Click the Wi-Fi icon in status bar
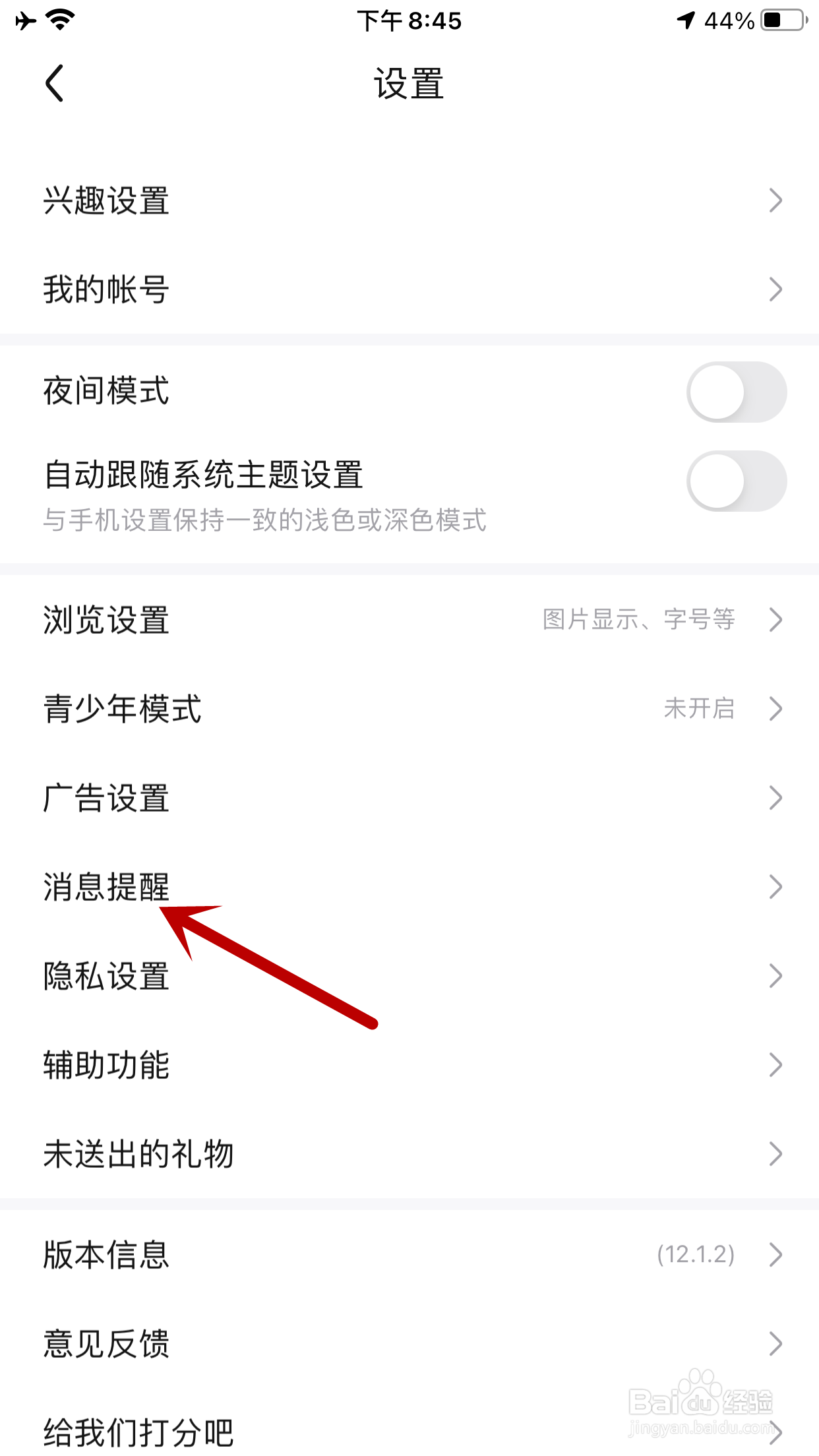The image size is (819, 1456). point(58,20)
